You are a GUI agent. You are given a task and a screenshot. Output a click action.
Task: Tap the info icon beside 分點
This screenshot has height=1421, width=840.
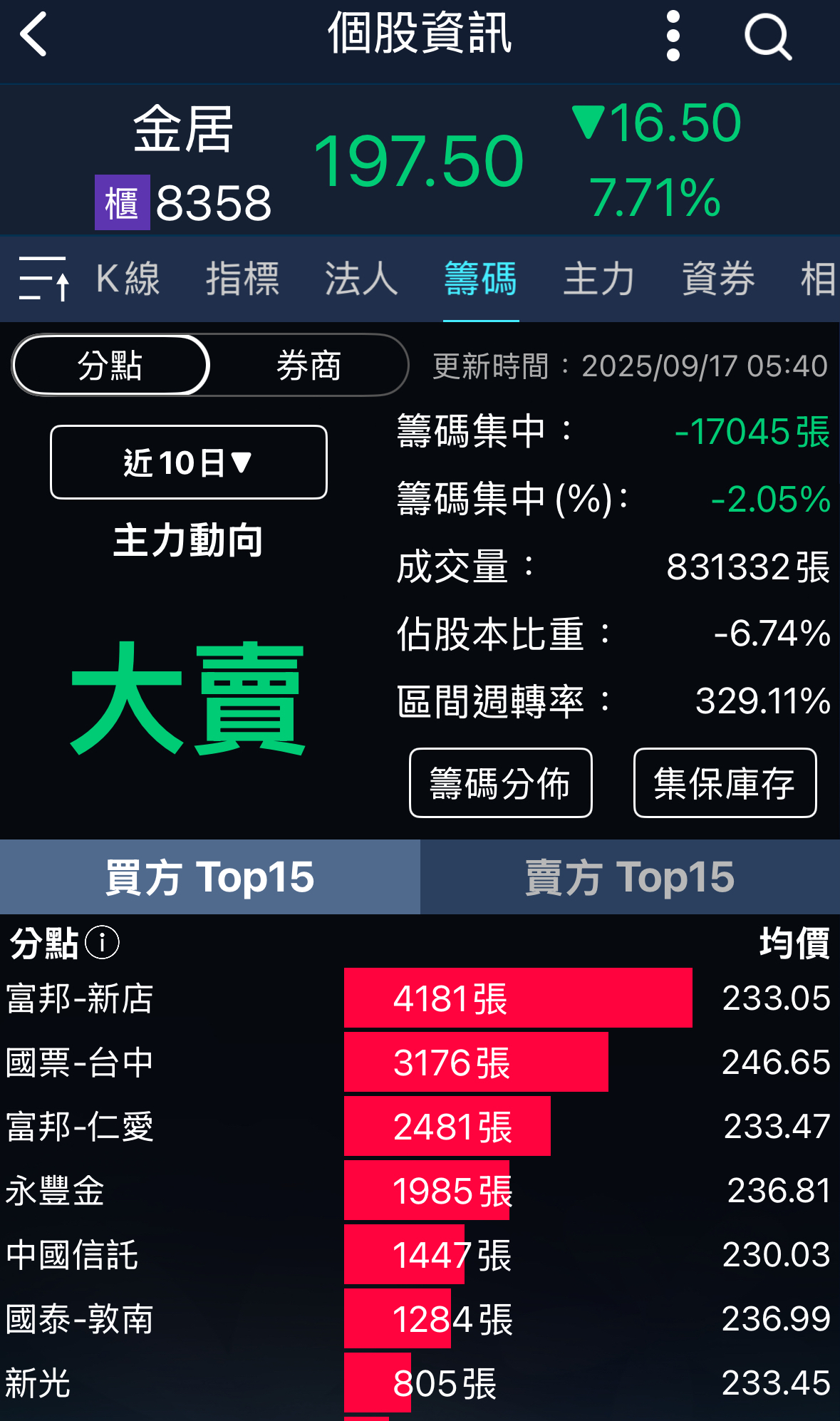click(102, 943)
